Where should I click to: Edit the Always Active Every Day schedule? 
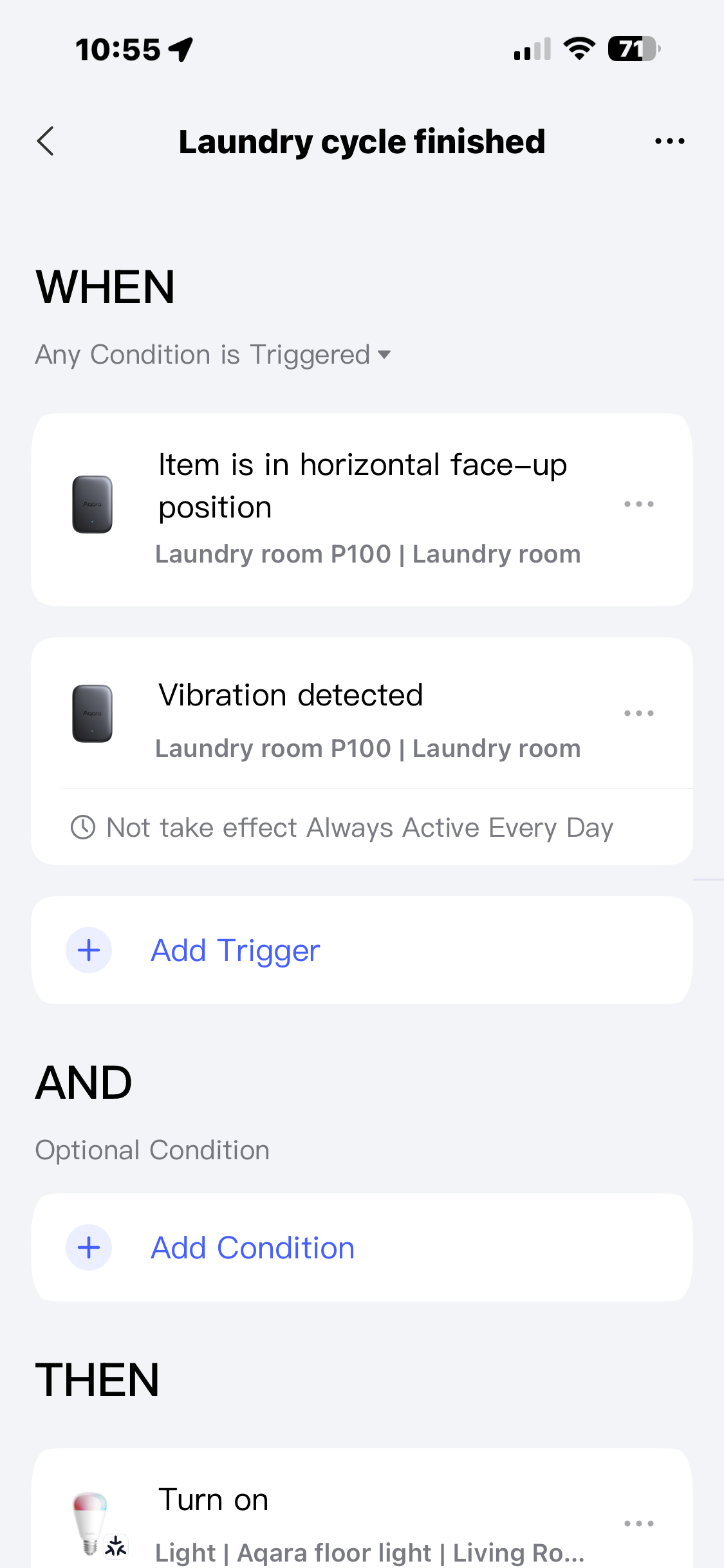(360, 828)
